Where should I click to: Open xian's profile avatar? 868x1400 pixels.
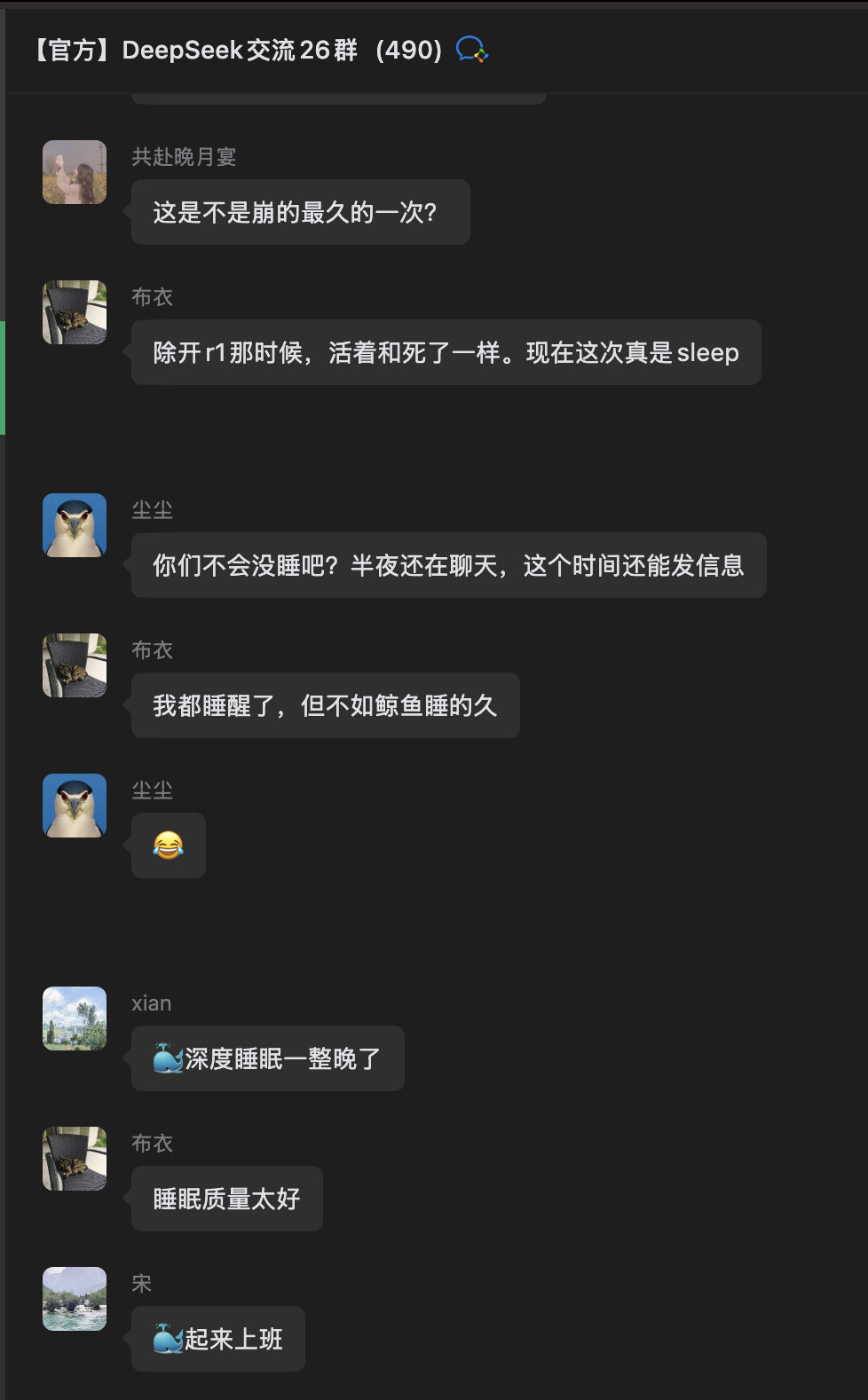(75, 1019)
